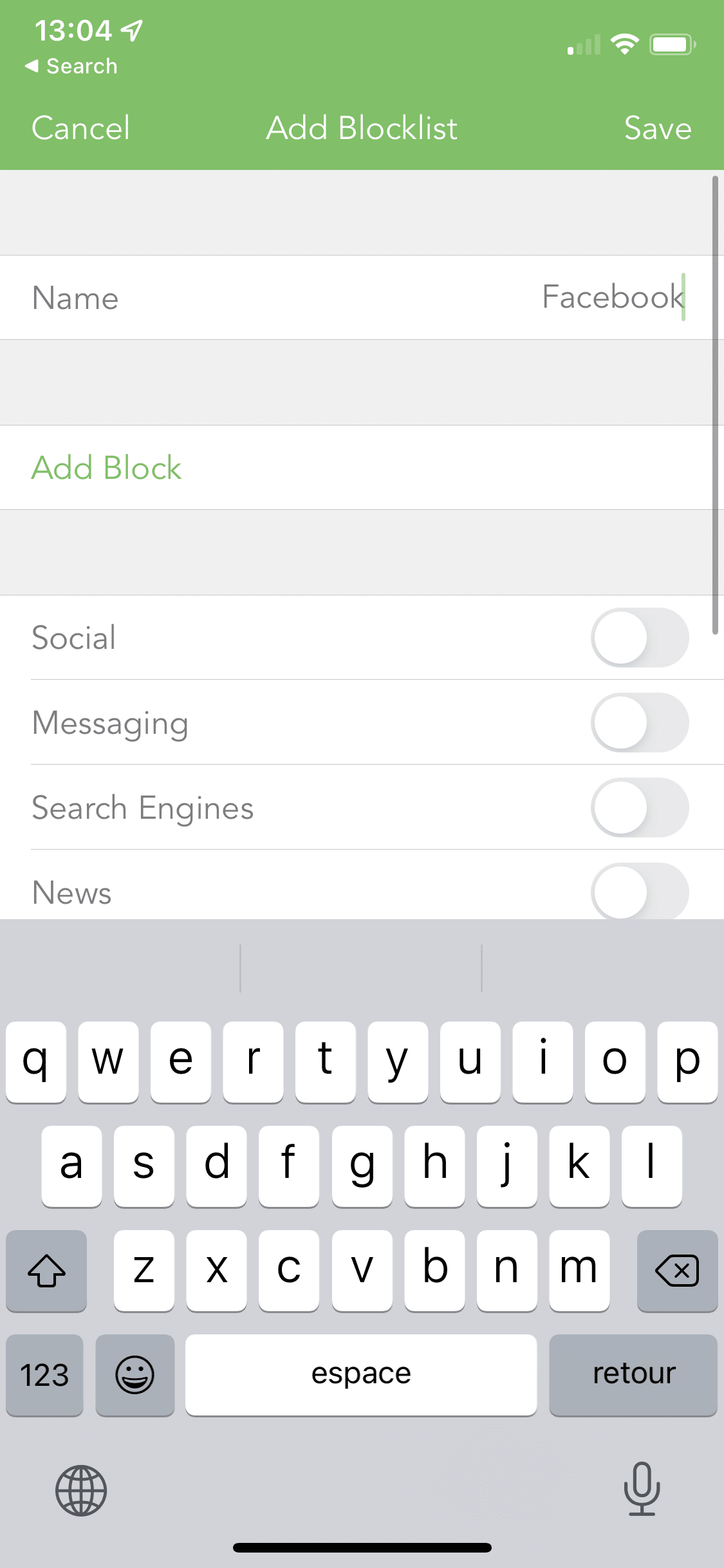Screen dimensions: 724x1568
Task: Open the emoji keyboard
Action: (135, 1375)
